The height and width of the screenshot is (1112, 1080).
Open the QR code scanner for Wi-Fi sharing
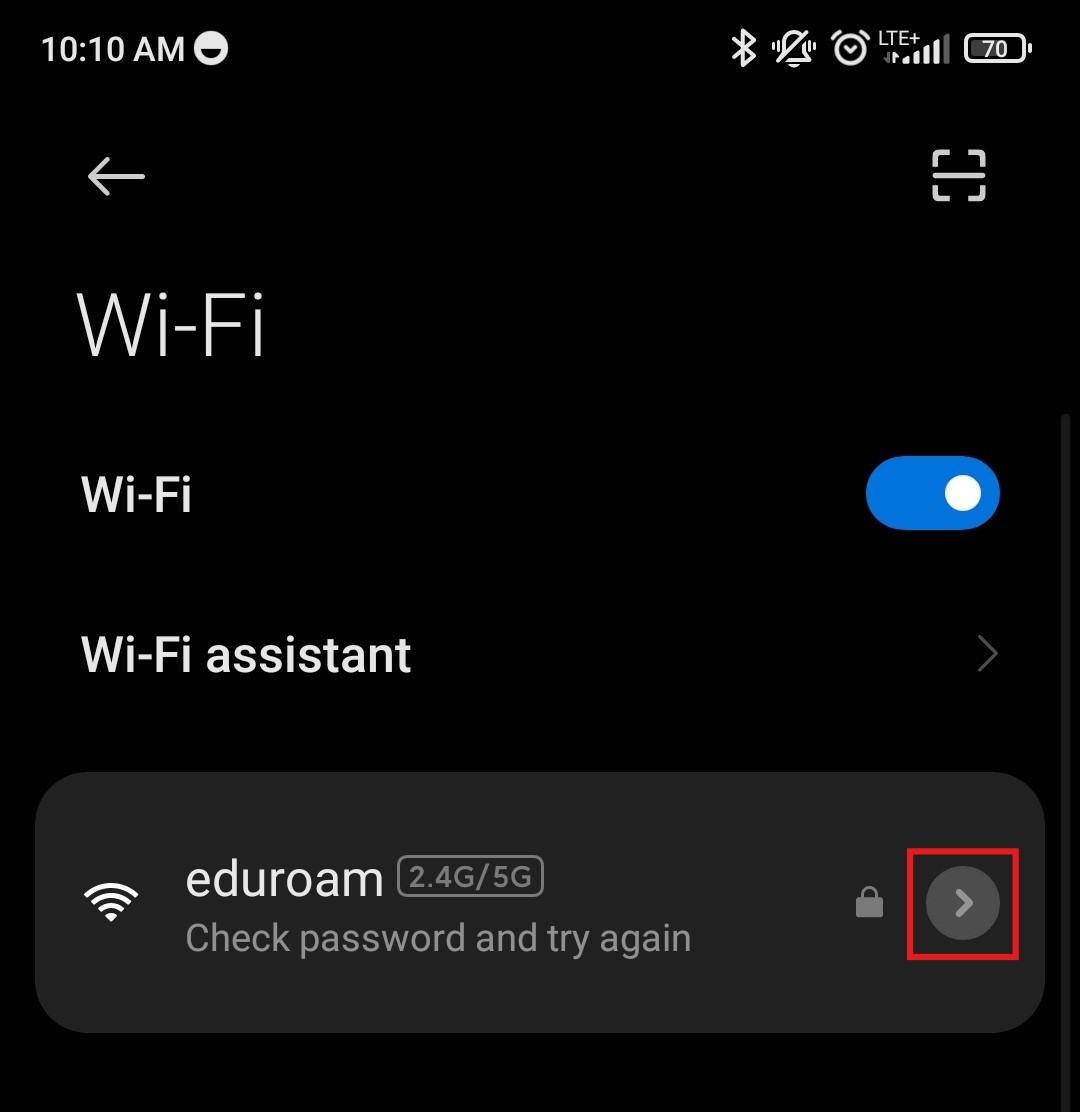[958, 176]
